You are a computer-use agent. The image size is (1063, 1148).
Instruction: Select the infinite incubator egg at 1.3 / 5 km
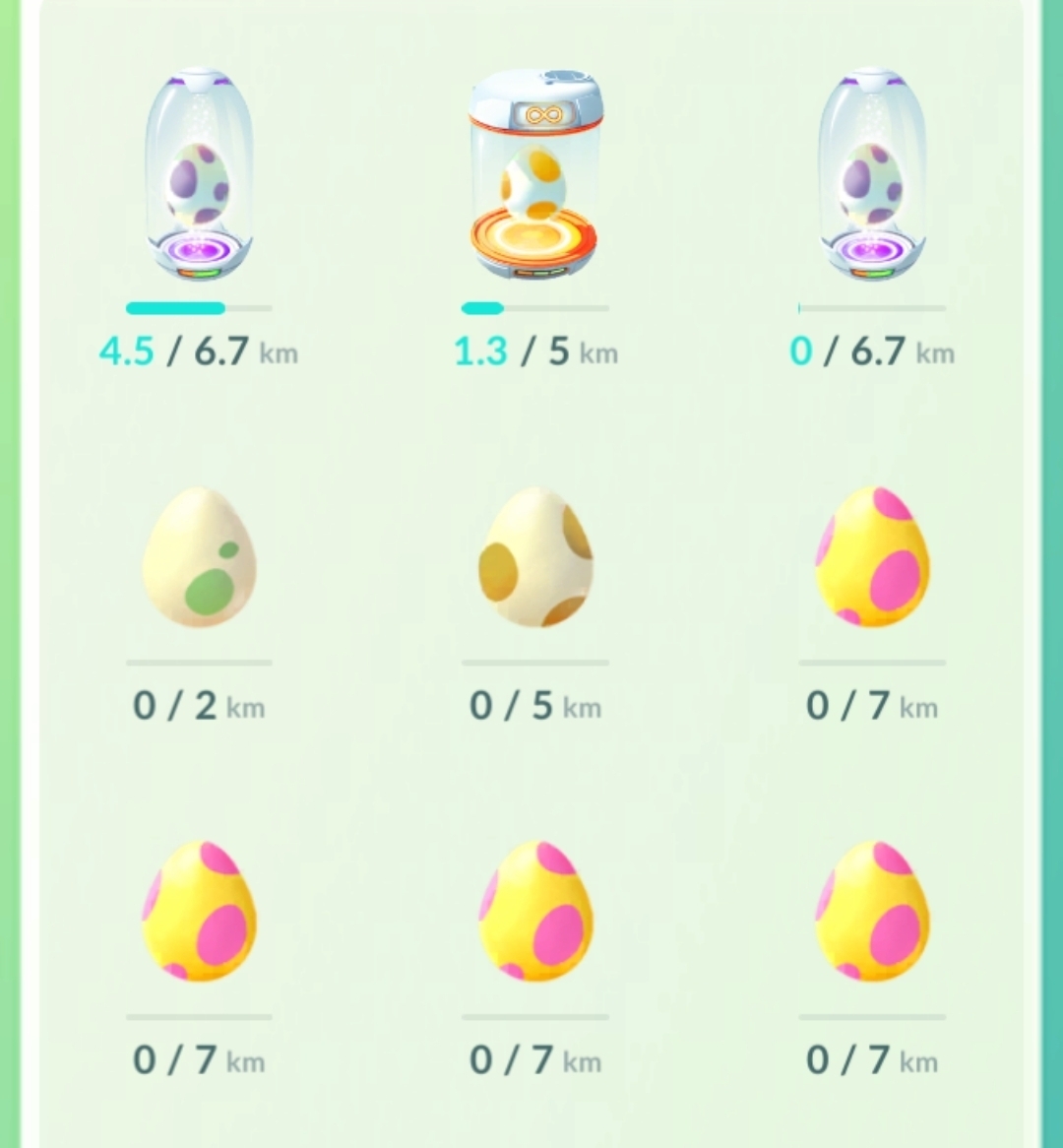(534, 177)
